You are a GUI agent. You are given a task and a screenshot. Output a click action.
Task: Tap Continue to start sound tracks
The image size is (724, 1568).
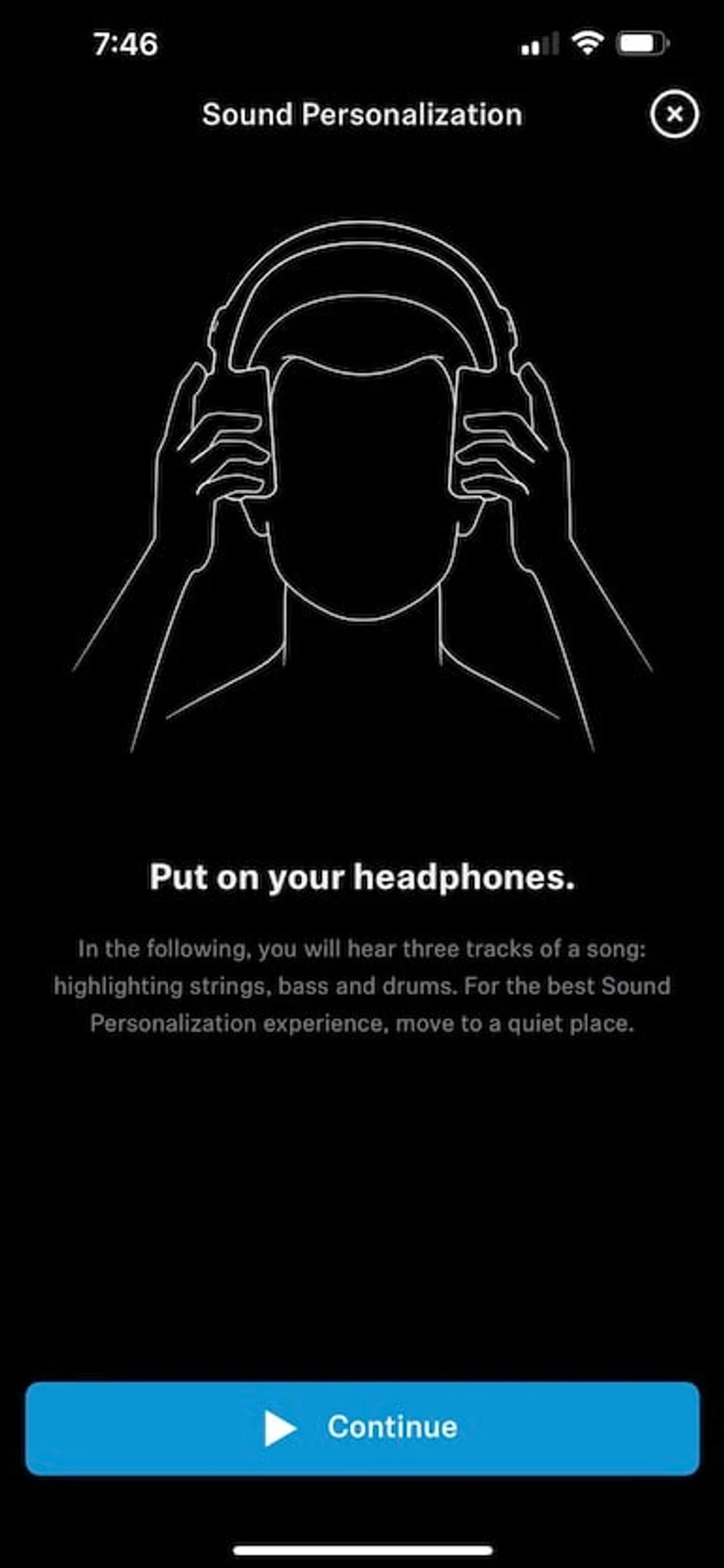(x=362, y=1427)
